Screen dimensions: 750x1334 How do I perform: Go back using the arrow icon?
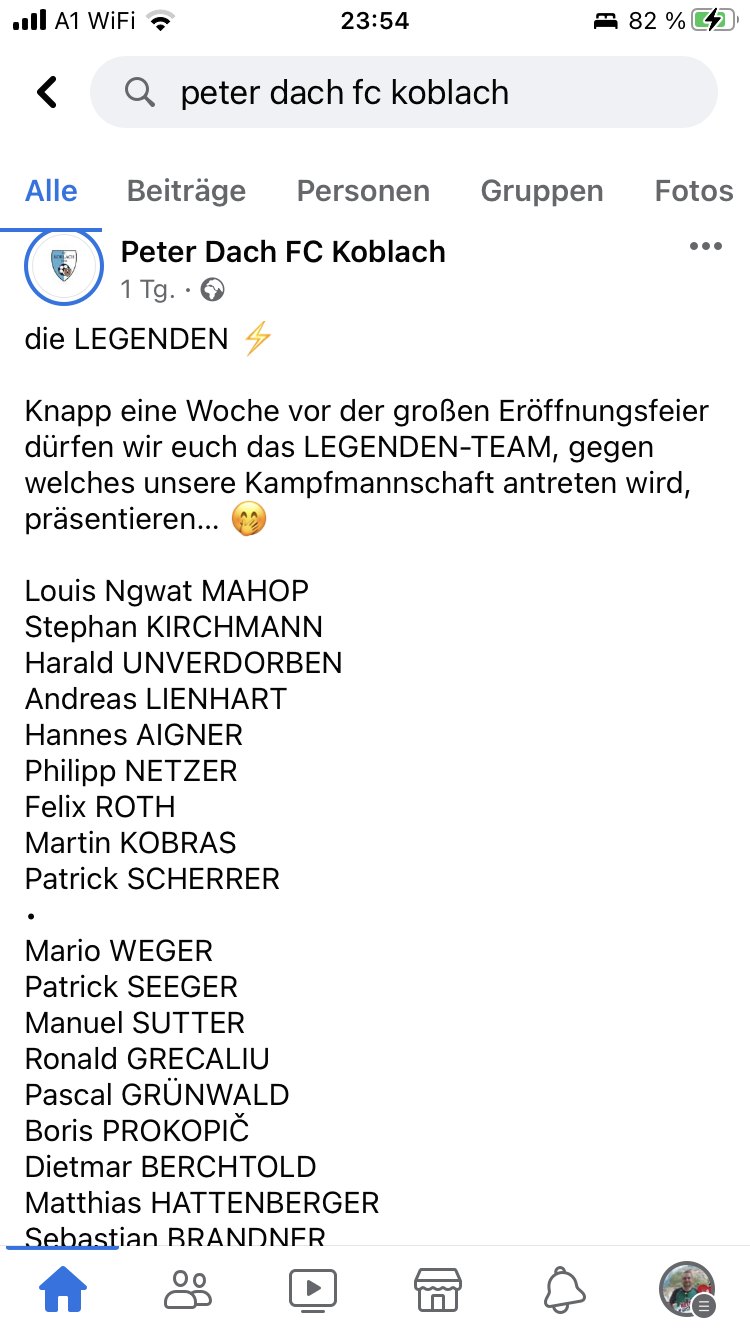click(47, 92)
